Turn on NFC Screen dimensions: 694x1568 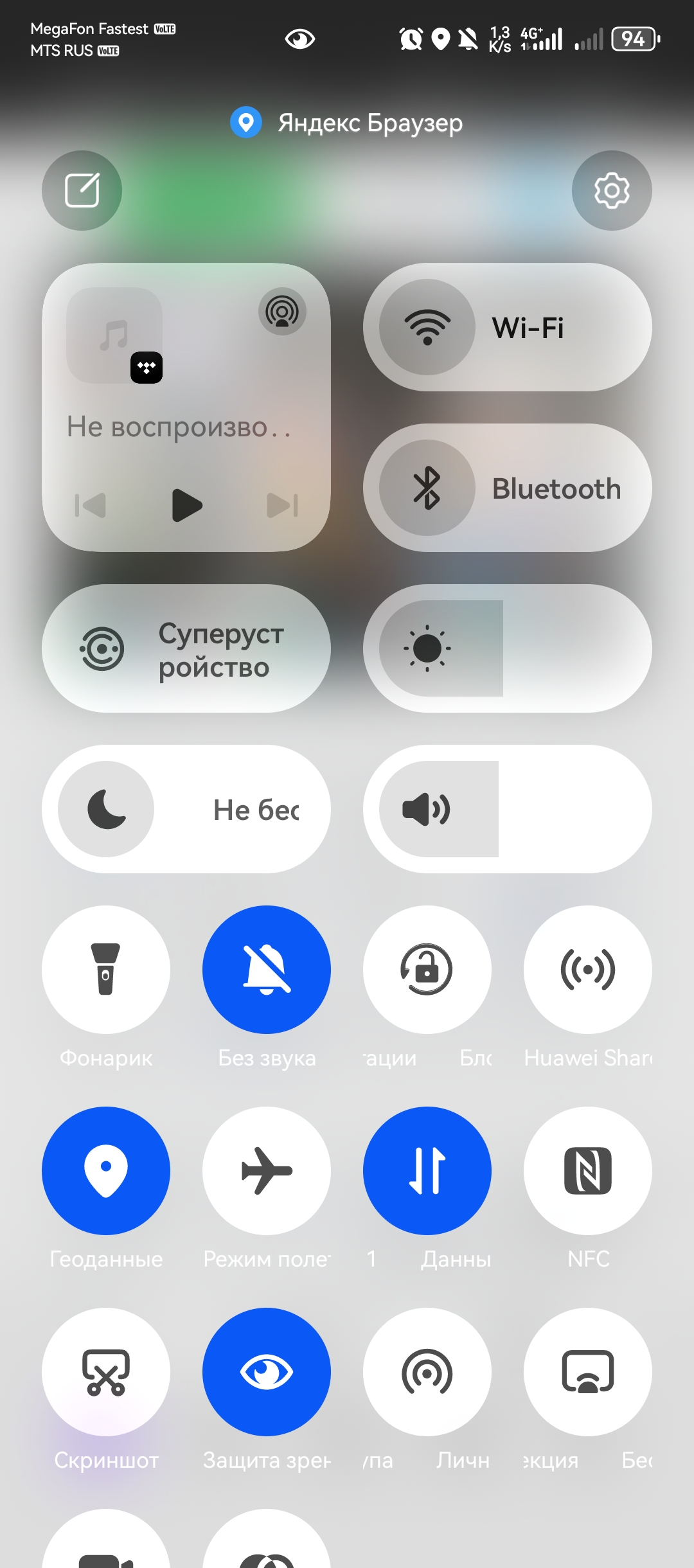(x=588, y=1170)
